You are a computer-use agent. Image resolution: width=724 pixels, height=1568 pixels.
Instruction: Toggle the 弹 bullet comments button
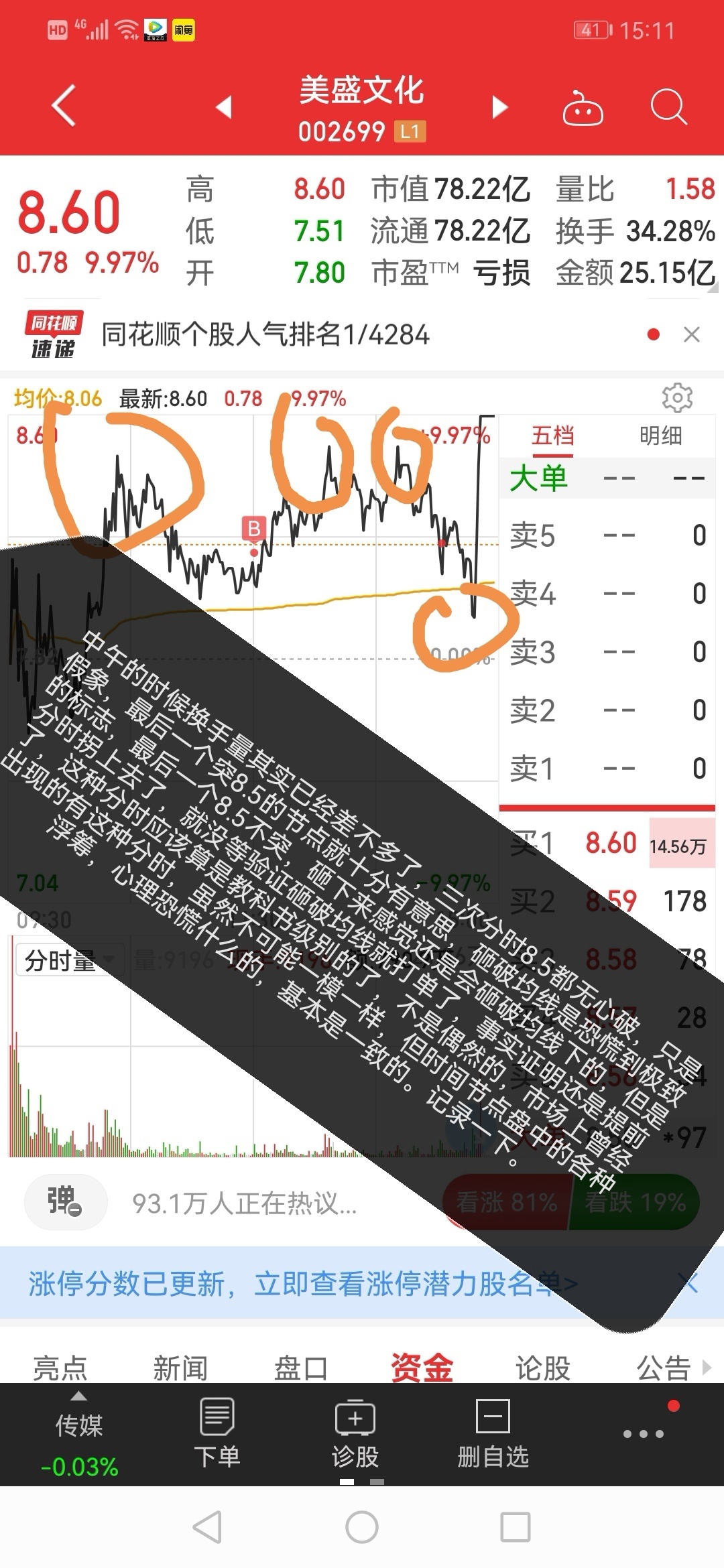[x=66, y=1202]
